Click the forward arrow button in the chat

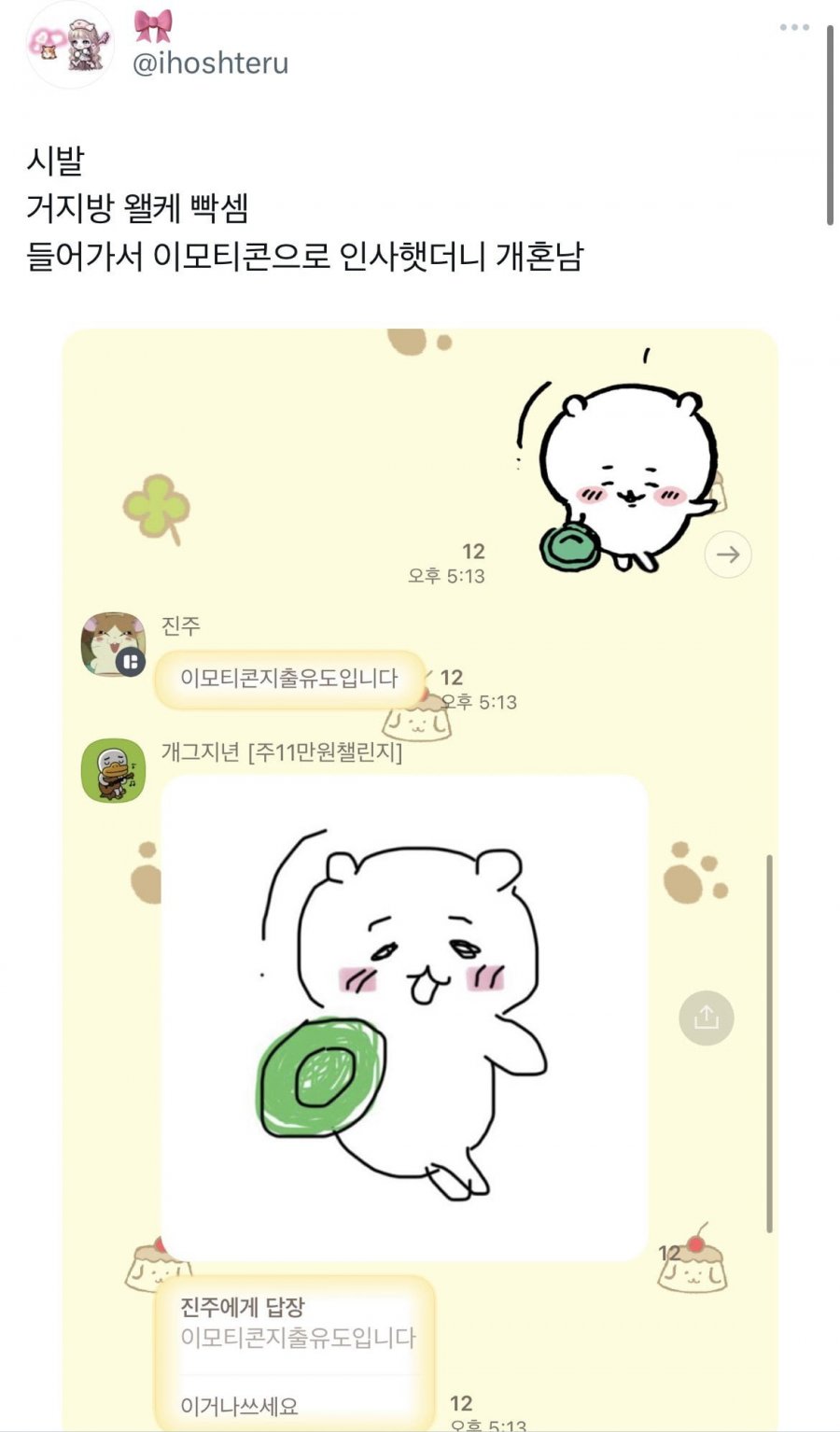(x=726, y=555)
